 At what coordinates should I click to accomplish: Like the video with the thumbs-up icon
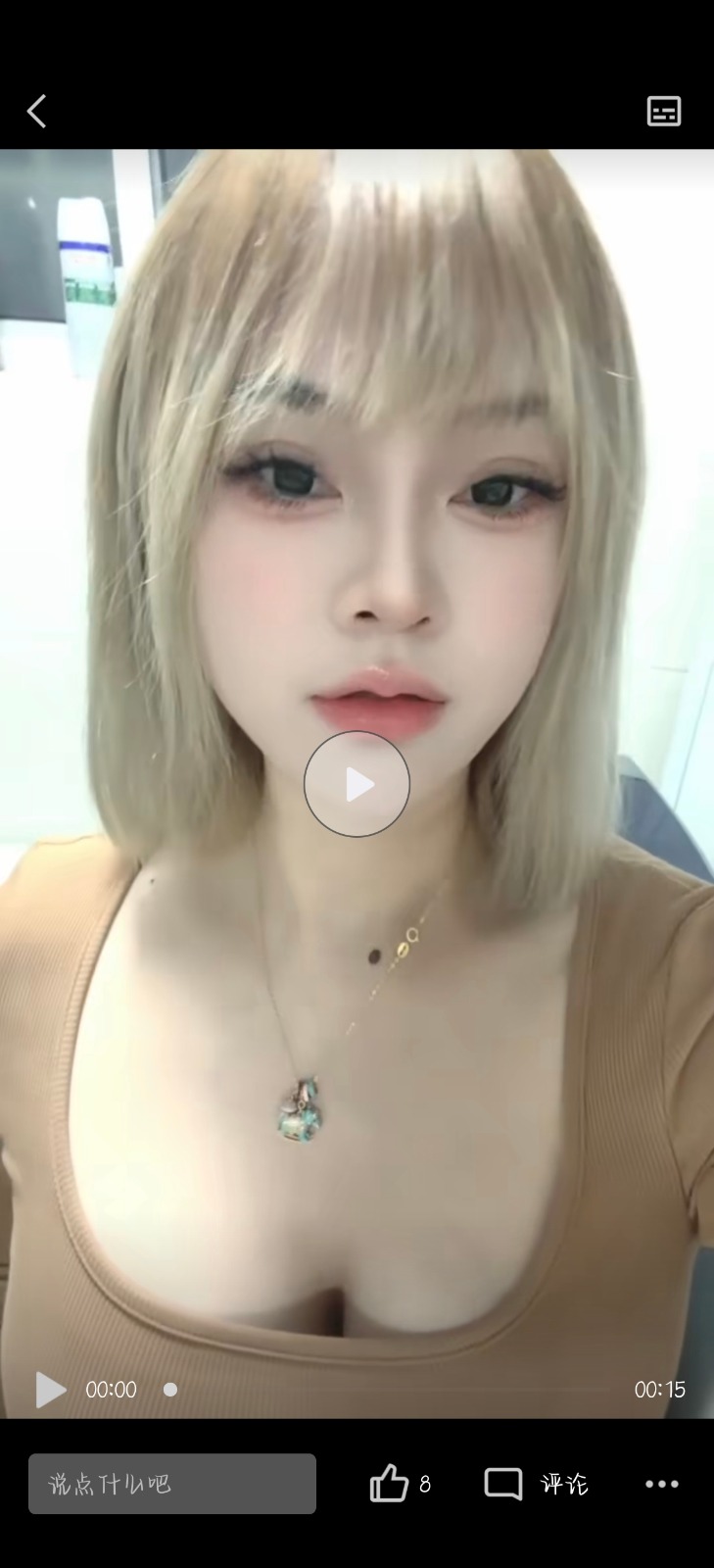pos(389,1484)
